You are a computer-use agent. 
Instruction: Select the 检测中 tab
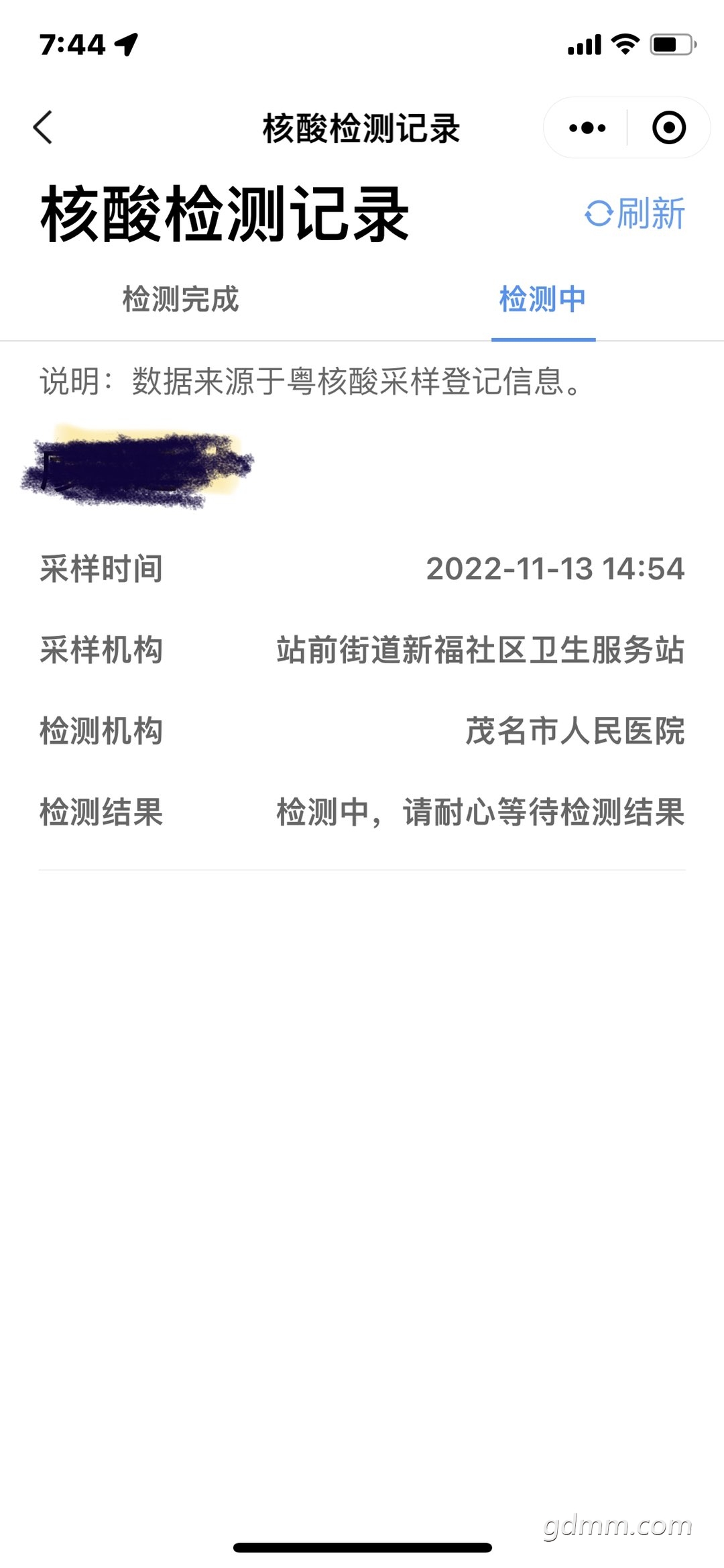(x=543, y=299)
